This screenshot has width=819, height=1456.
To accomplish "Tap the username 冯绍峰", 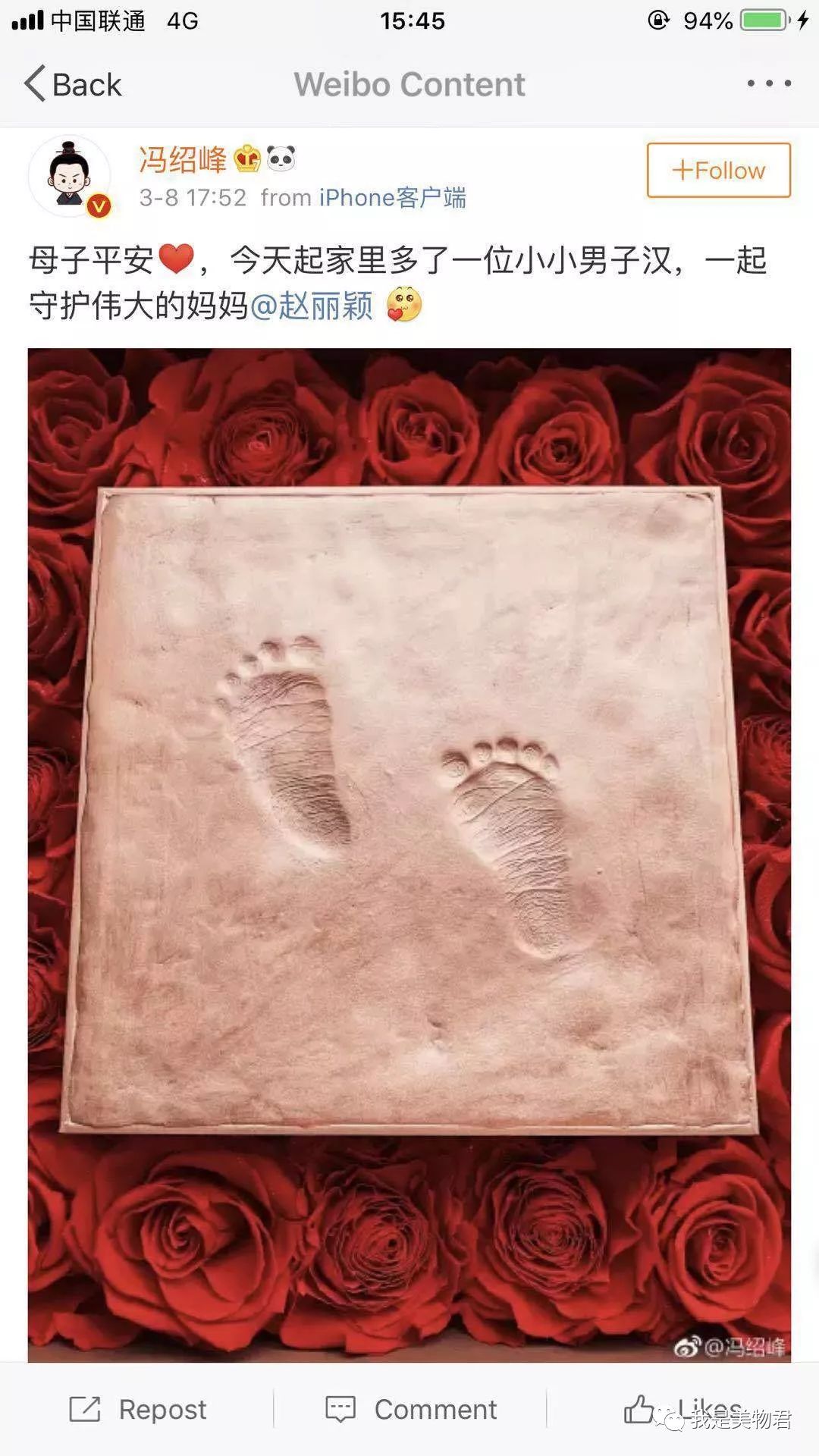I will [183, 159].
